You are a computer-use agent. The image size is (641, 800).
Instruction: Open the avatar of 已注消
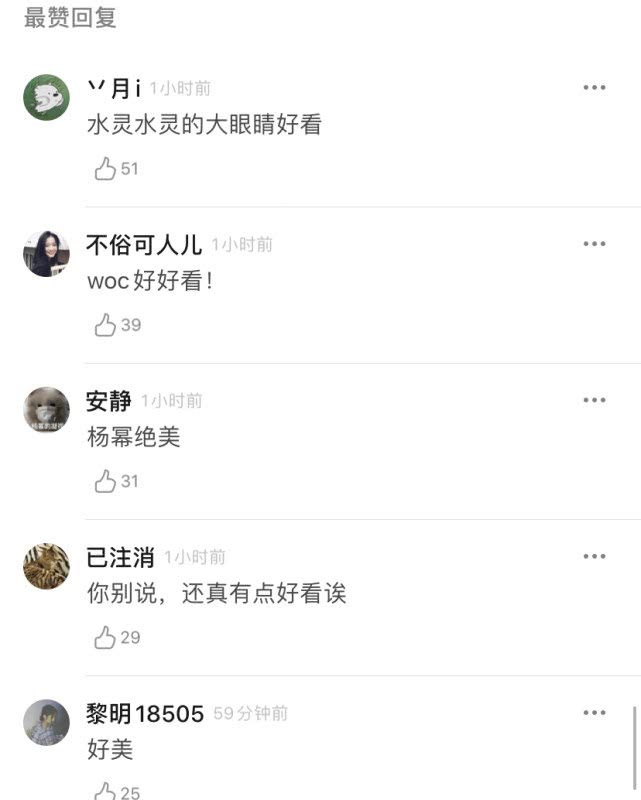point(46,566)
